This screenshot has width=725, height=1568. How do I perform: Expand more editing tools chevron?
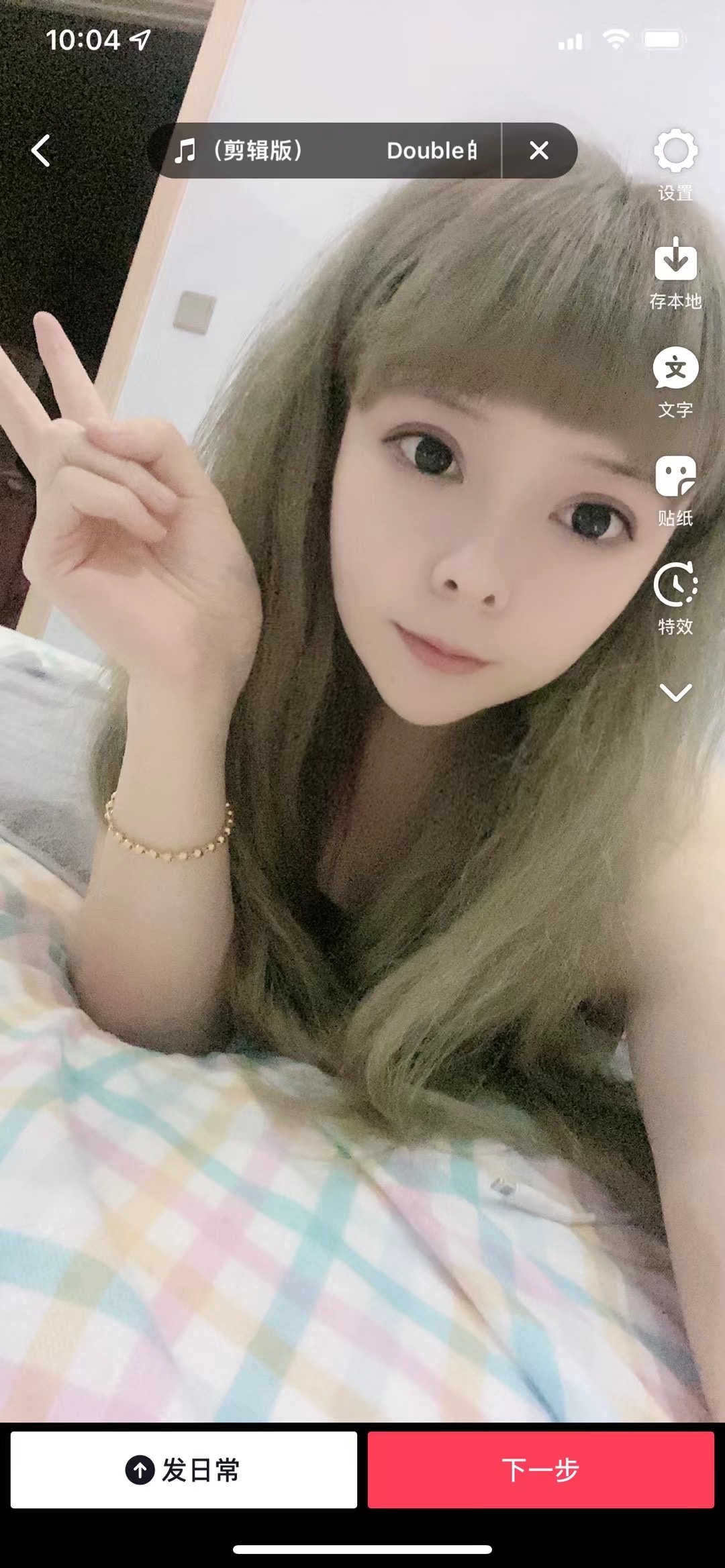(675, 692)
